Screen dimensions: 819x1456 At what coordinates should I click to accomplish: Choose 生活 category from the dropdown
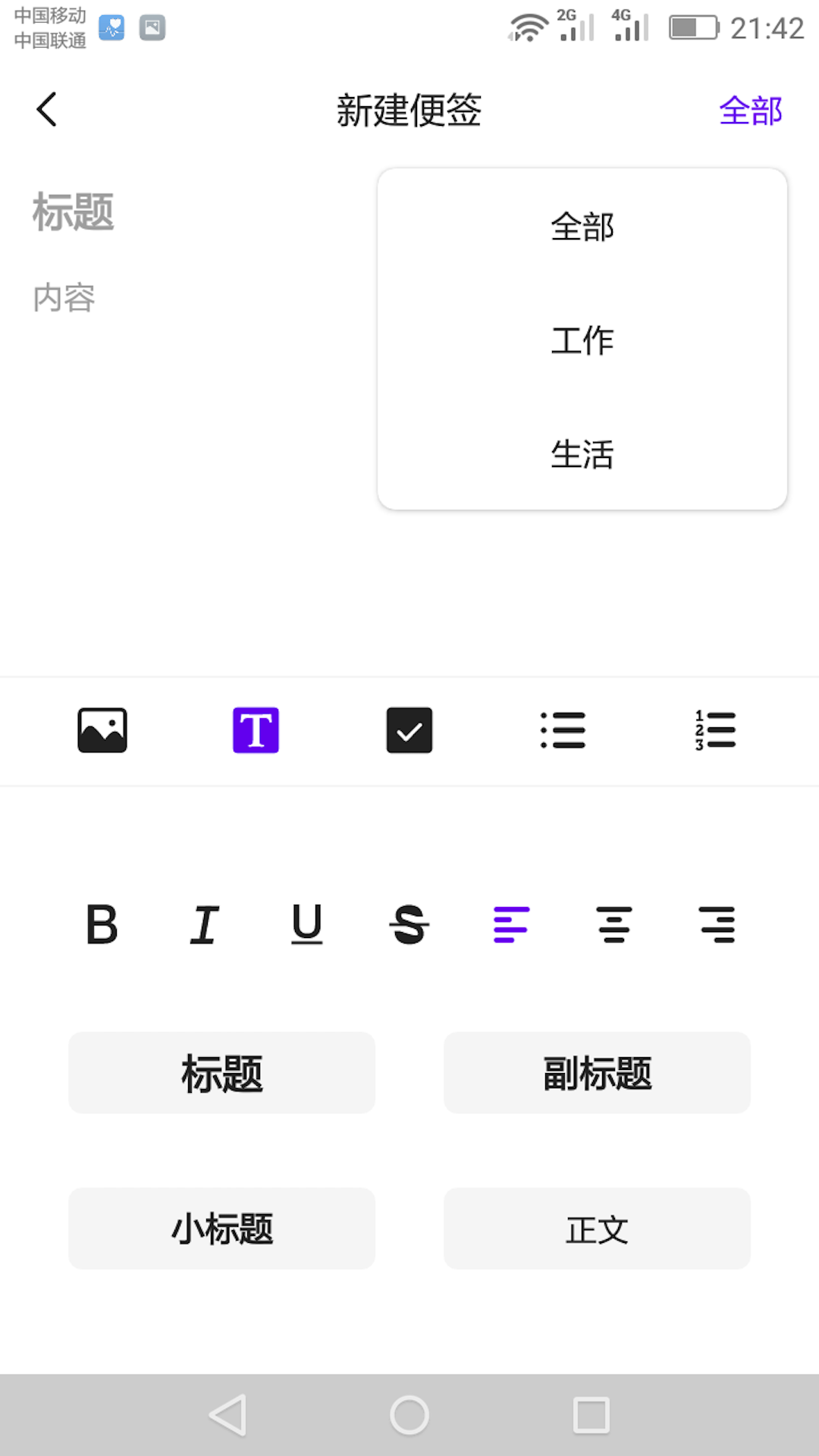click(x=582, y=454)
